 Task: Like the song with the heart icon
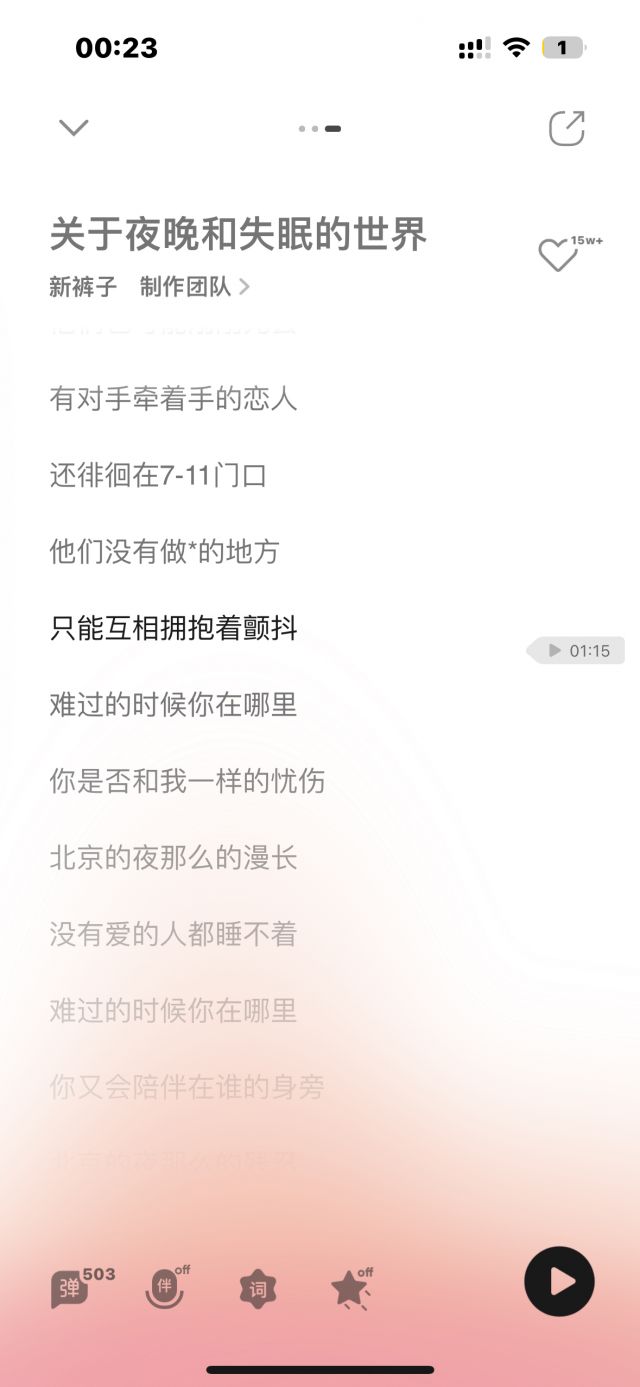558,256
